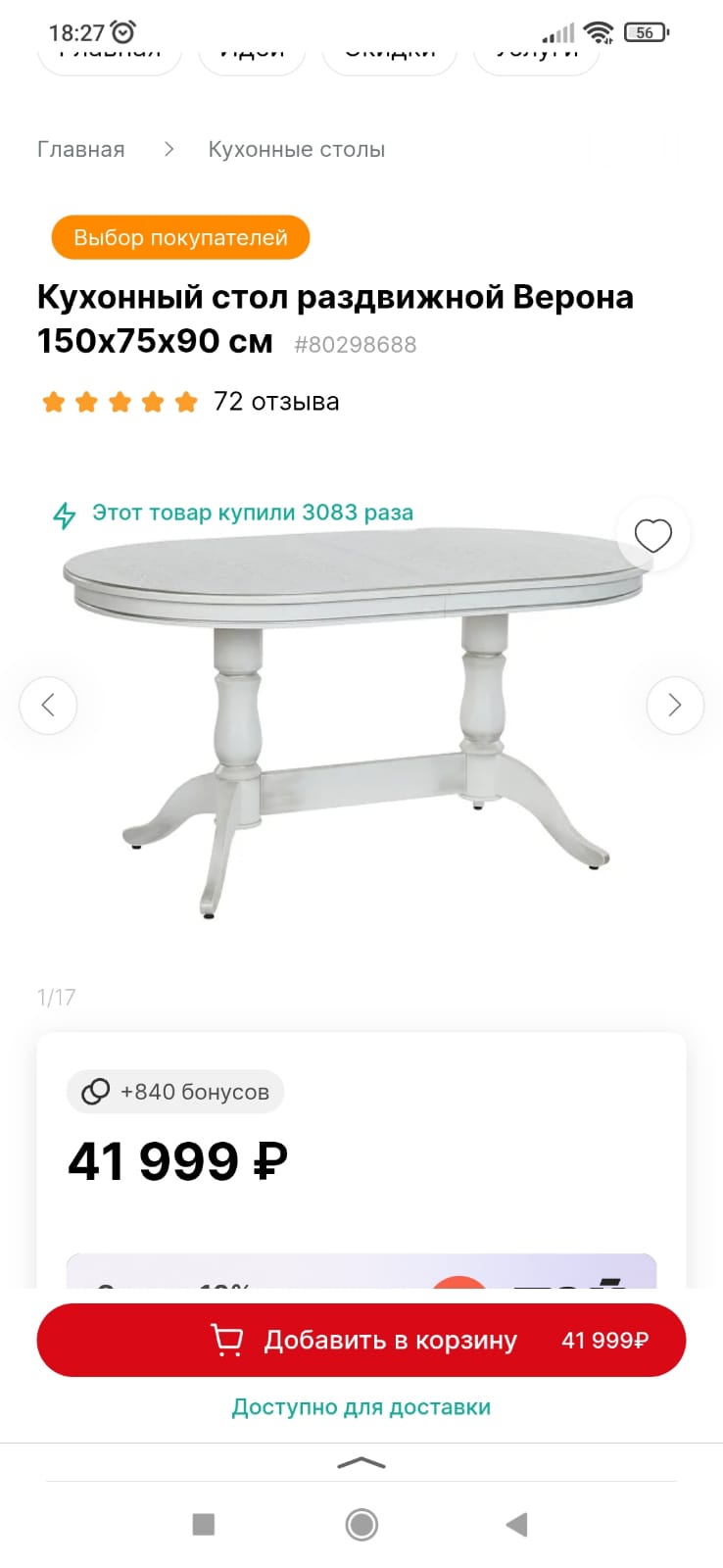The image size is (723, 1568).
Task: Tap Добавить в корзину button
Action: click(361, 1340)
